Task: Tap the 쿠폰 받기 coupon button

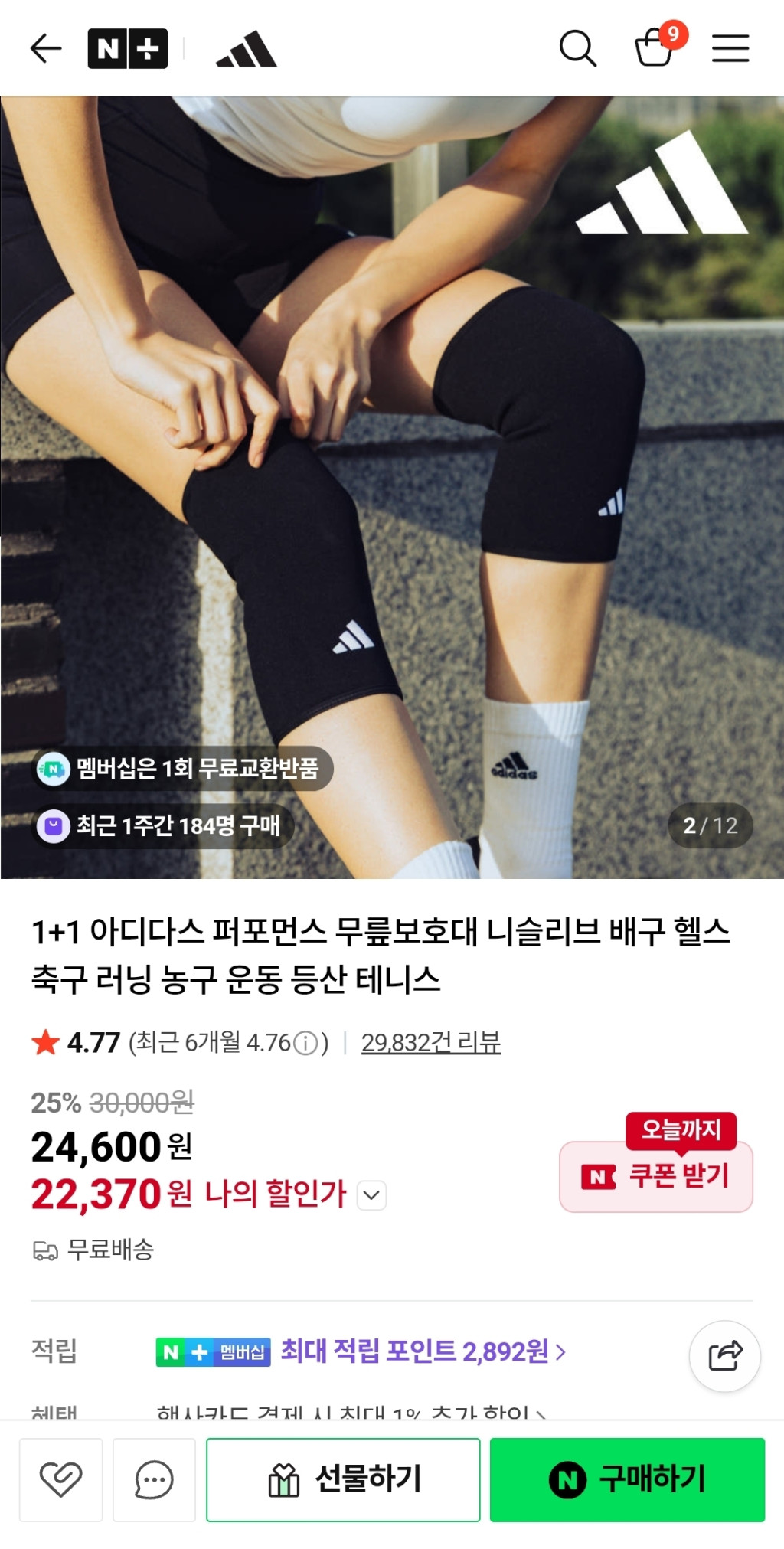Action: pos(656,1176)
